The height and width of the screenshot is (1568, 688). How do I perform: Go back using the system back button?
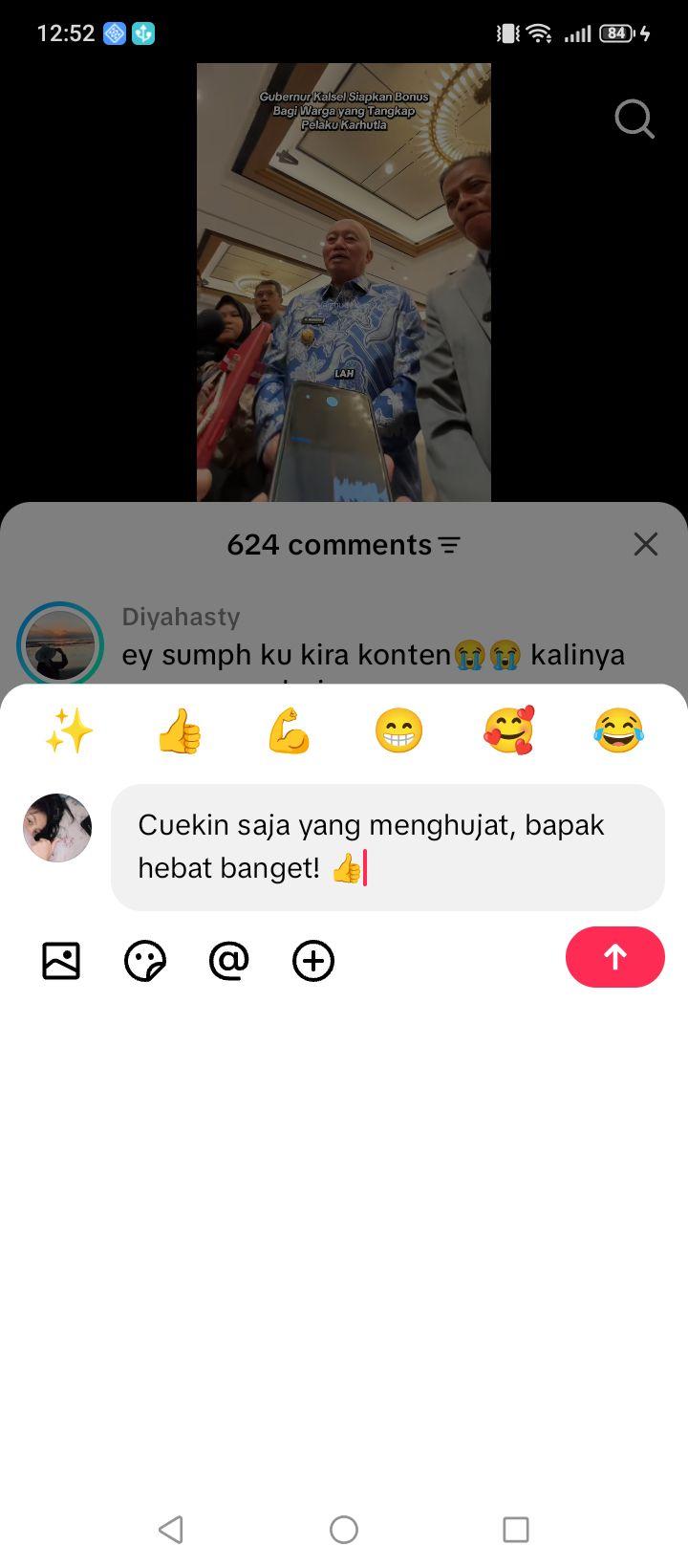point(171,1530)
